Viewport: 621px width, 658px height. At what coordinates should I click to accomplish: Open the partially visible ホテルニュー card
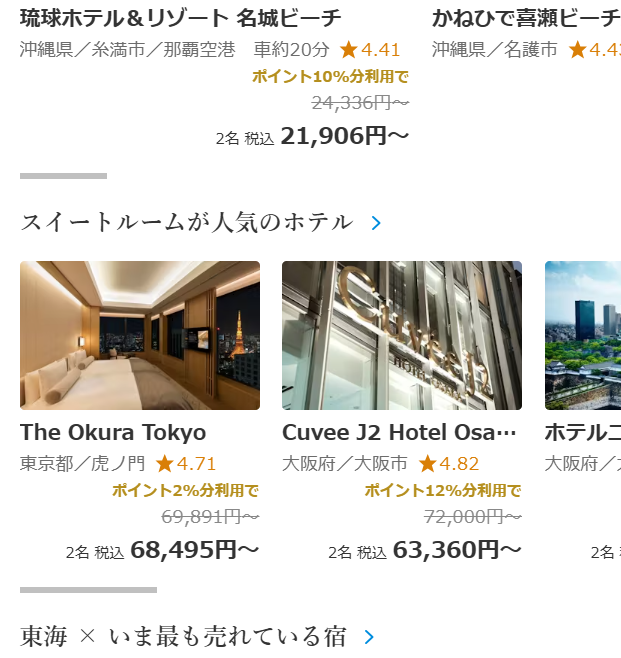(x=583, y=336)
